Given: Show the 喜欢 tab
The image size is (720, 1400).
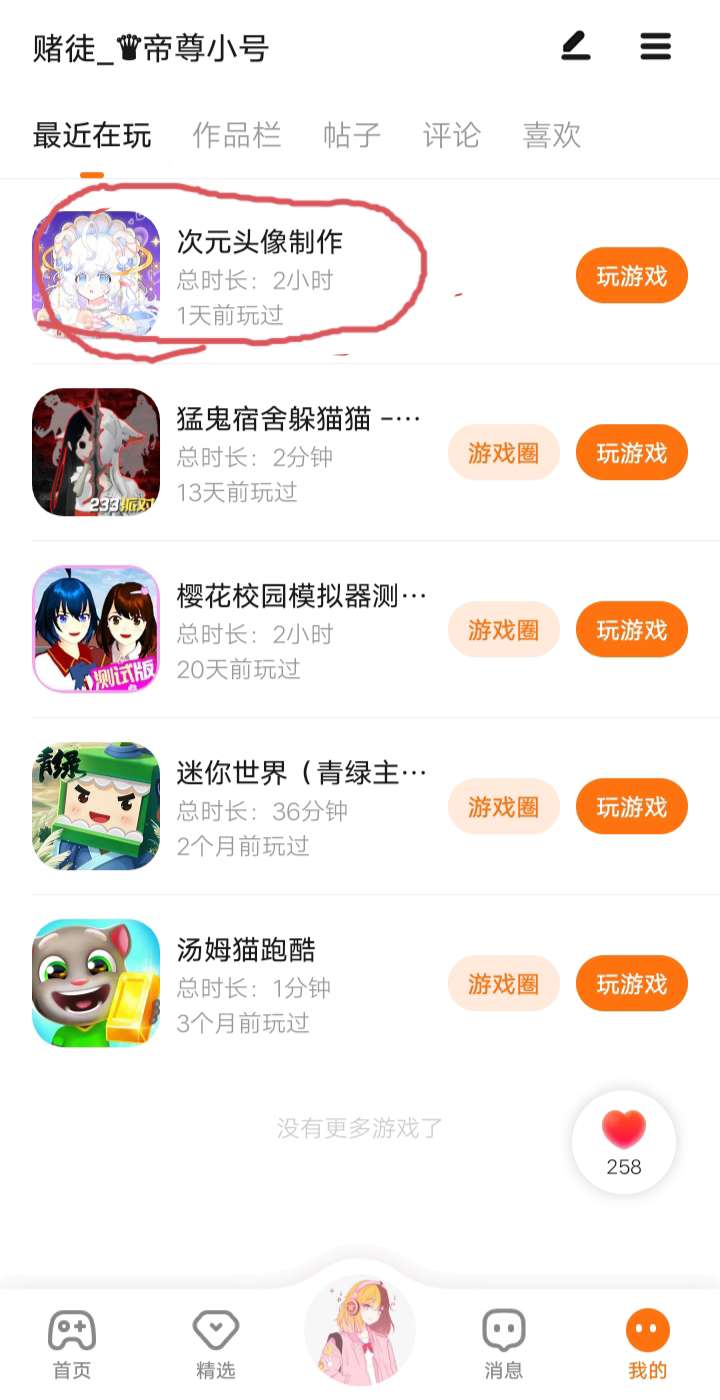Looking at the screenshot, I should (x=552, y=135).
